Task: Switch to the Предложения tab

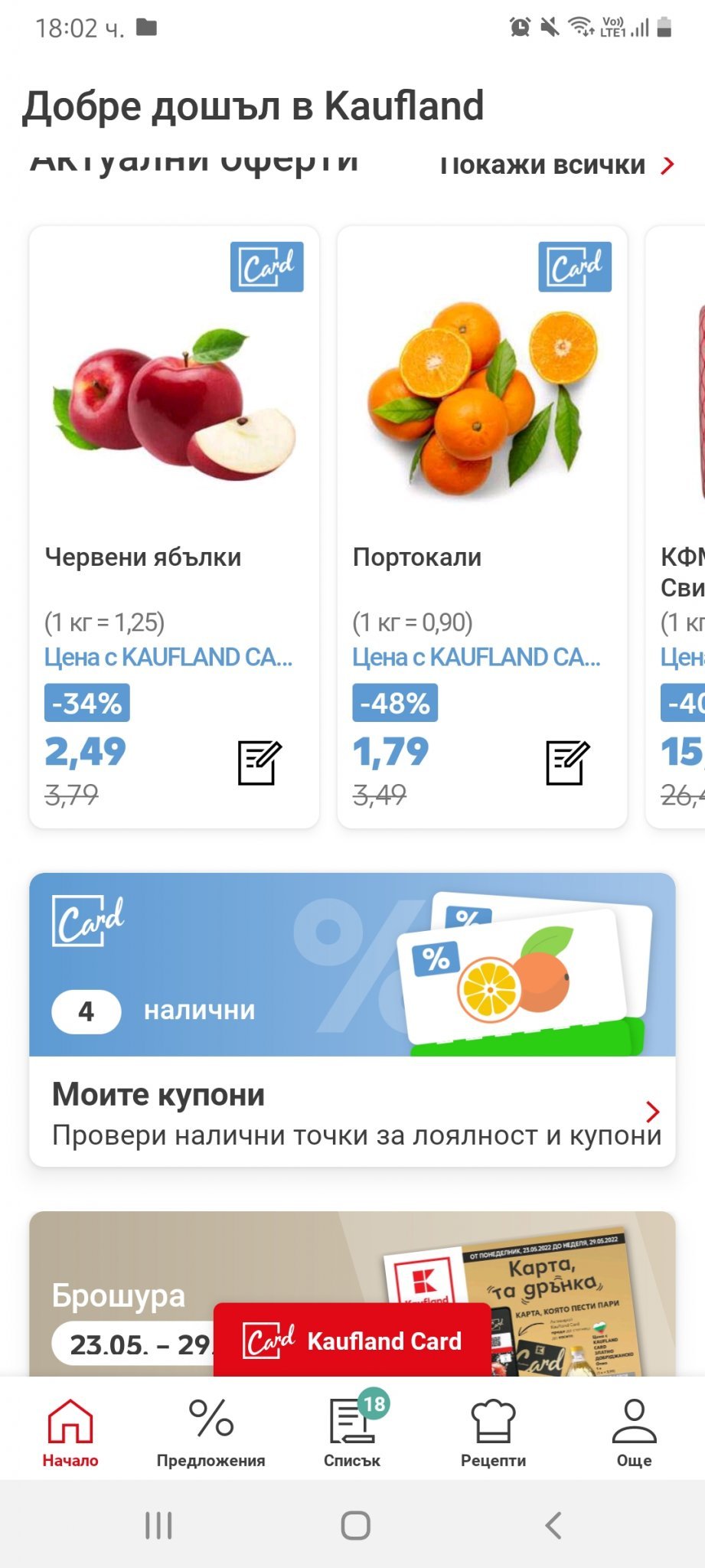Action: coord(211,1432)
